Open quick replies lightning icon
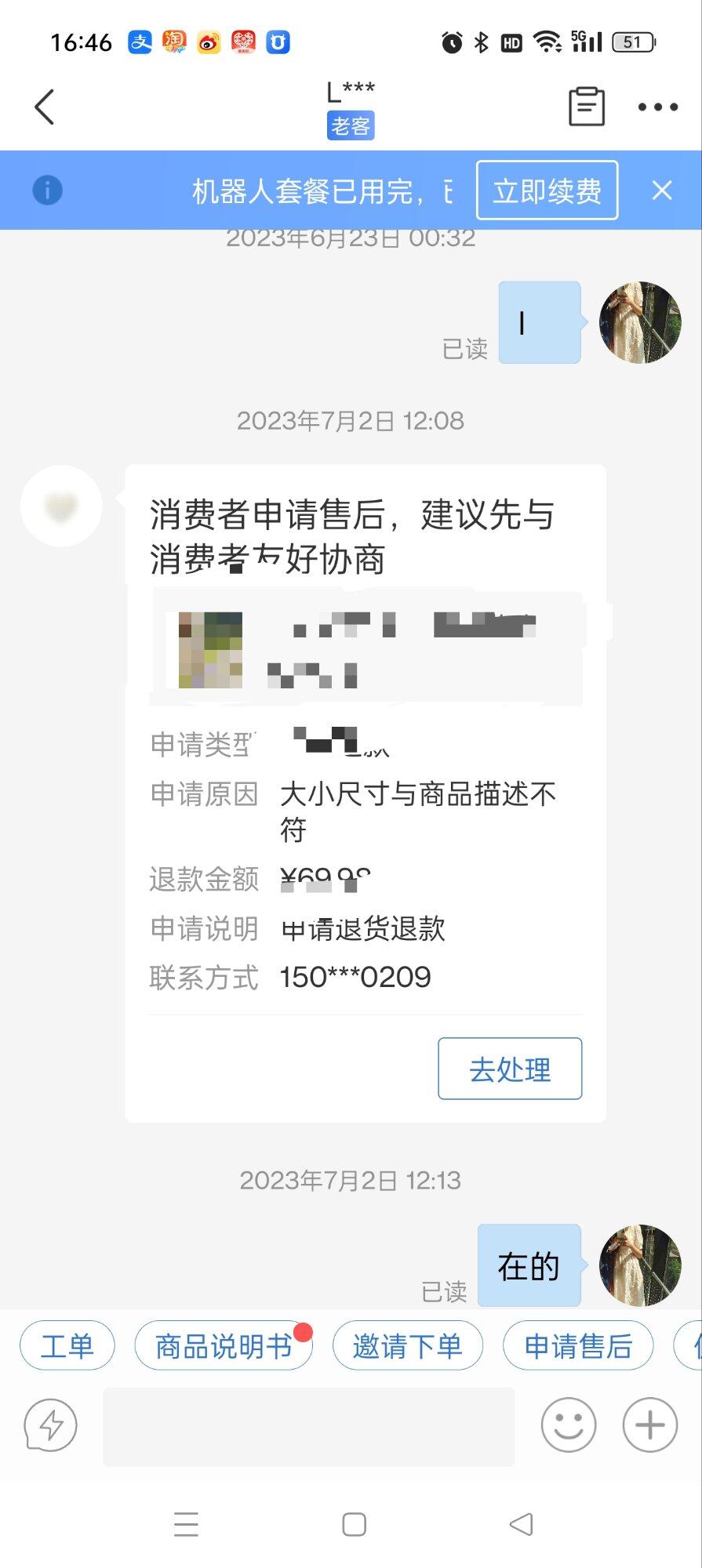The height and width of the screenshot is (1568, 702). (51, 1425)
